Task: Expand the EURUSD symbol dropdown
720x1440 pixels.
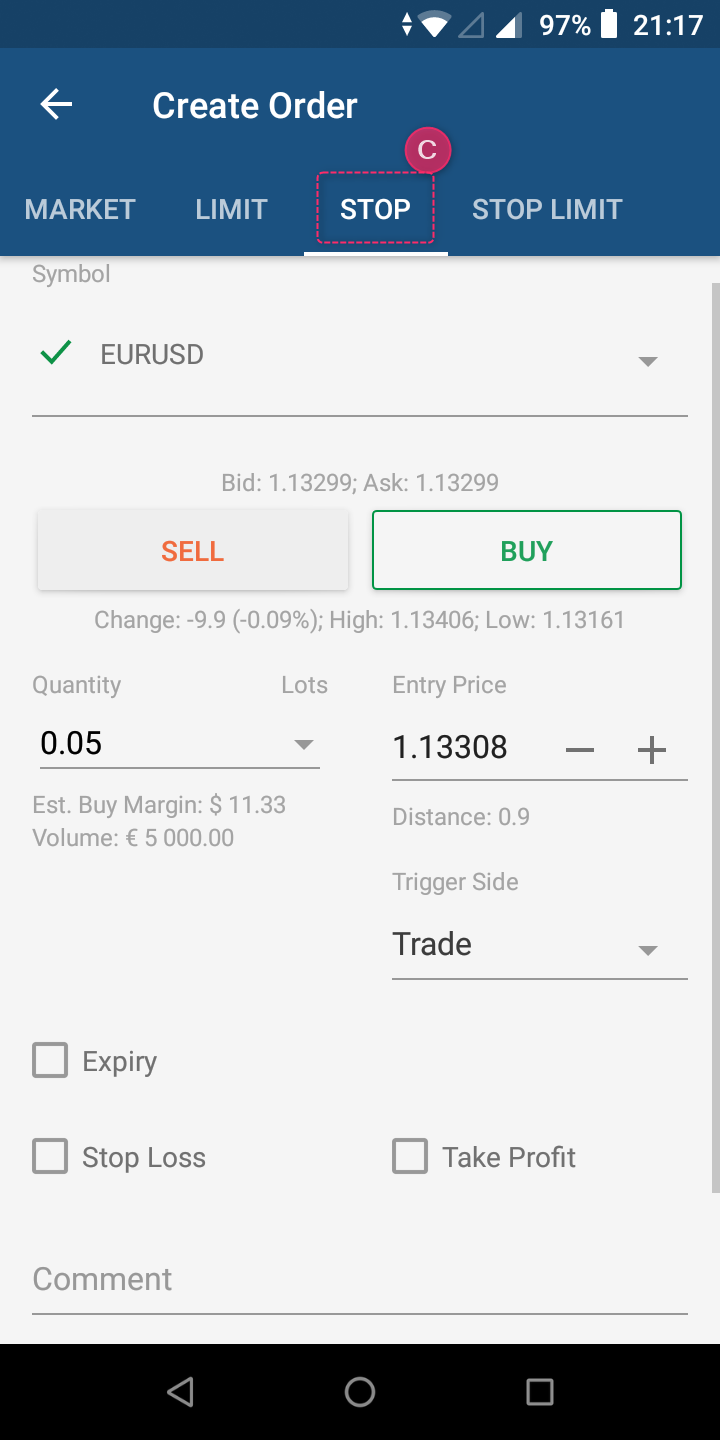Action: point(647,360)
